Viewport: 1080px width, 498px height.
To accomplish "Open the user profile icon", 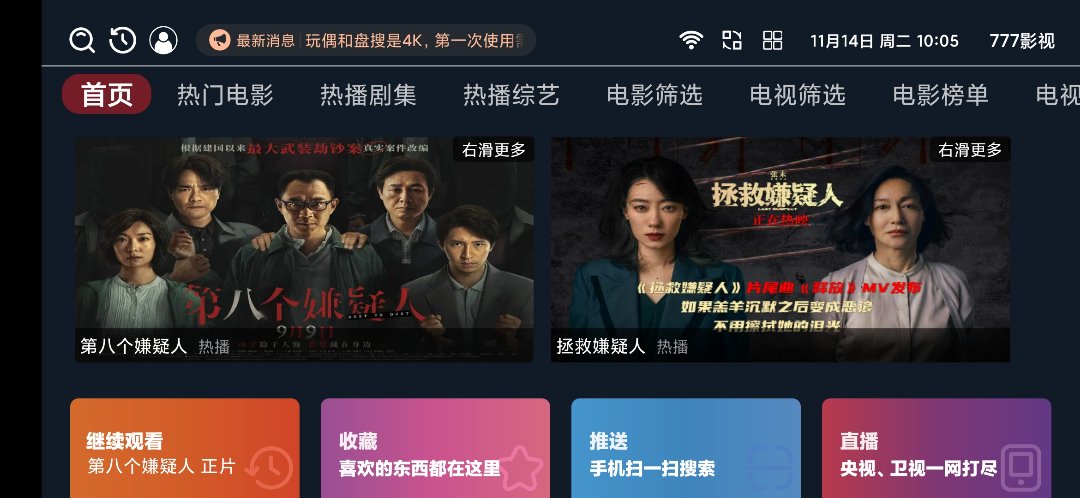I will tap(163, 40).
